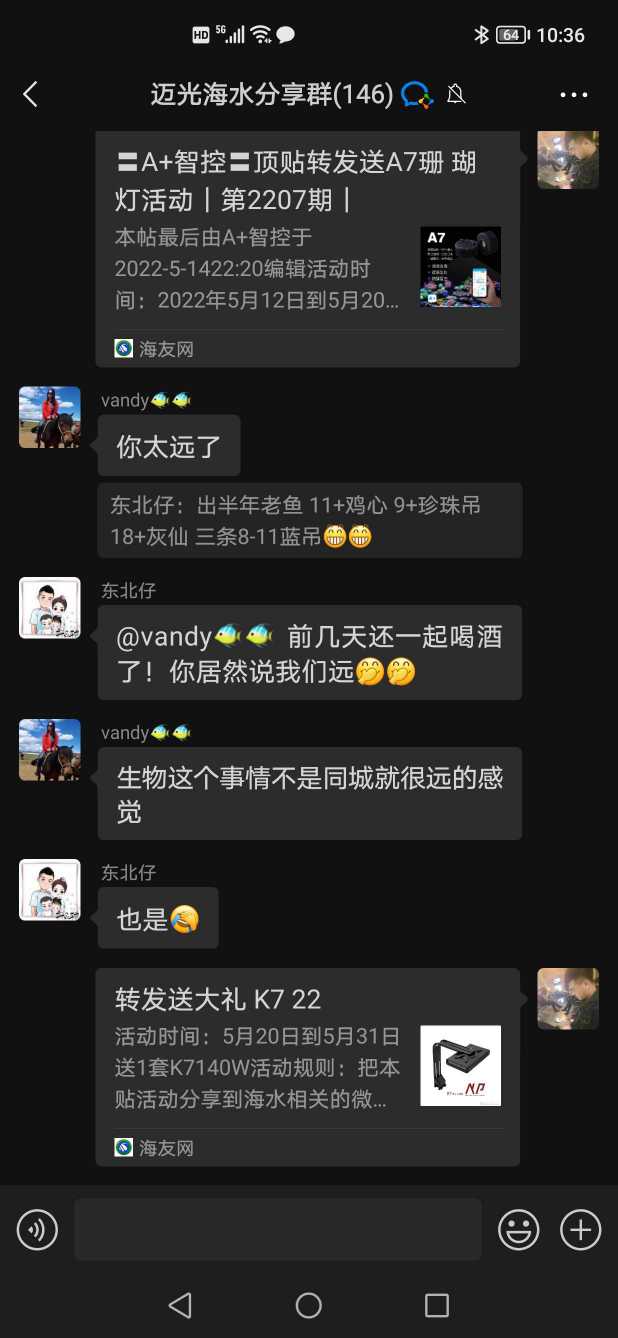This screenshot has width=618, height=1338.
Task: Open the three-dot chat options menu
Action: tap(574, 95)
